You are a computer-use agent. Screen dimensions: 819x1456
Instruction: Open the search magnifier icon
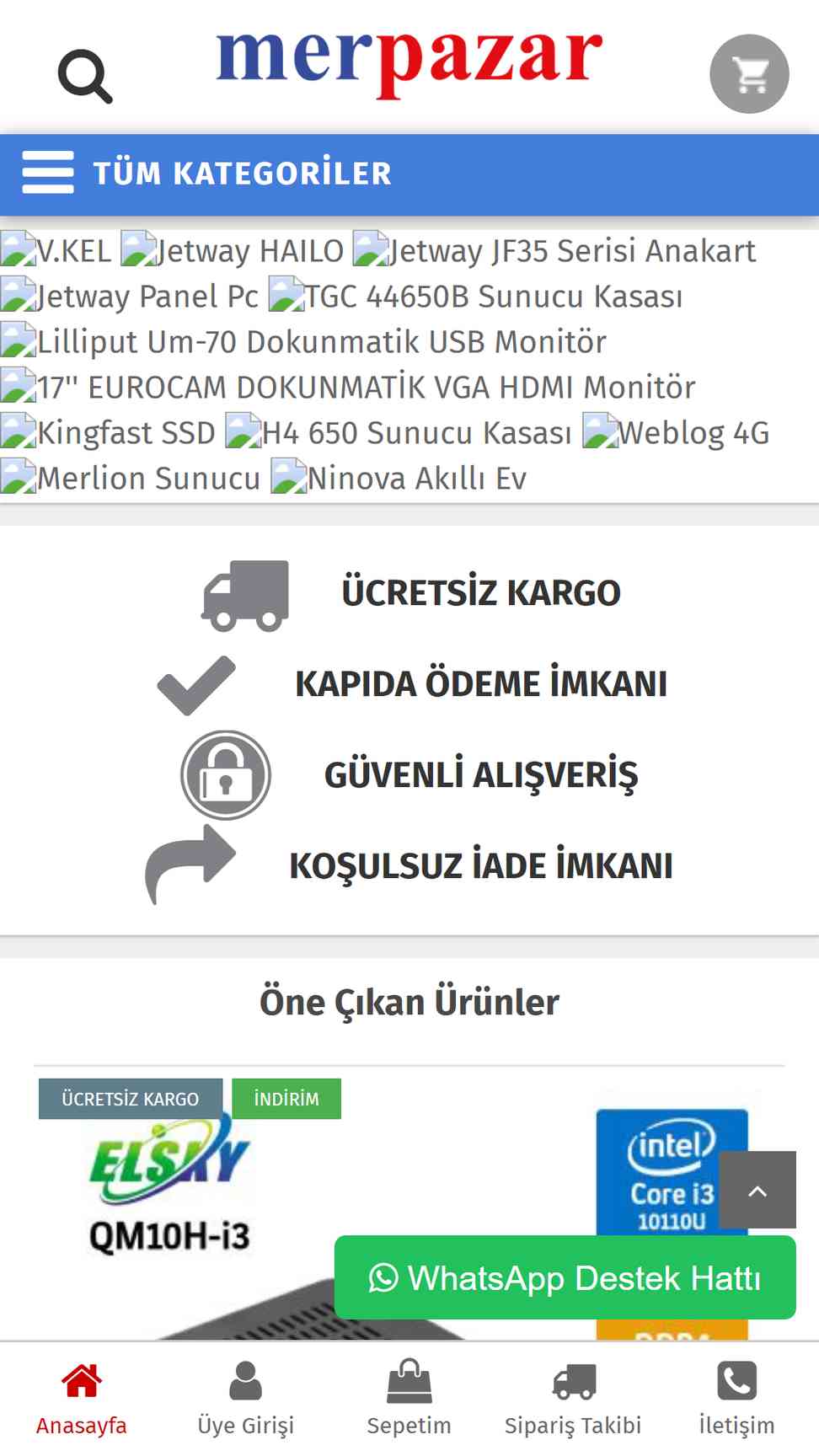pyautogui.click(x=84, y=76)
